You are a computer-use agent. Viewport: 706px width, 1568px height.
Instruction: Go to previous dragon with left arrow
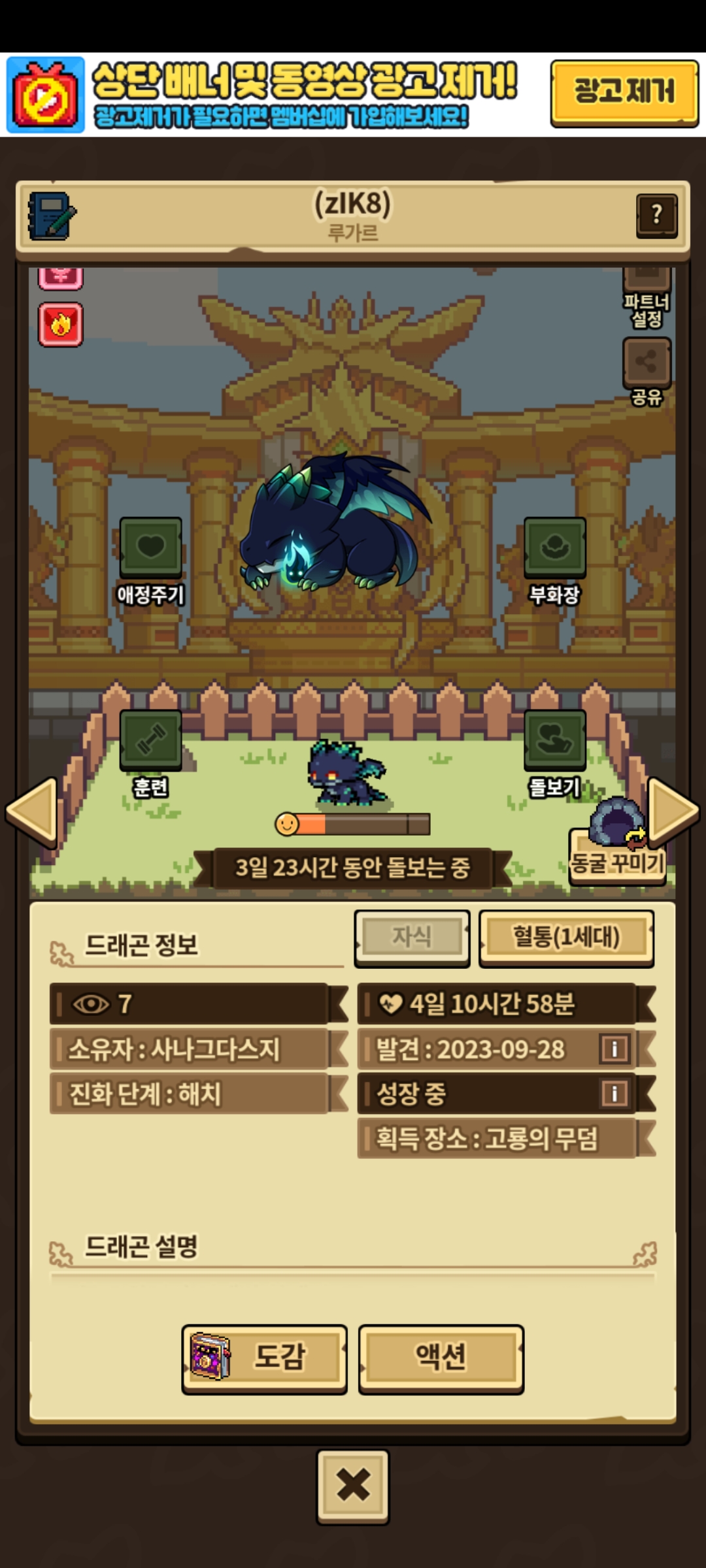(x=33, y=810)
